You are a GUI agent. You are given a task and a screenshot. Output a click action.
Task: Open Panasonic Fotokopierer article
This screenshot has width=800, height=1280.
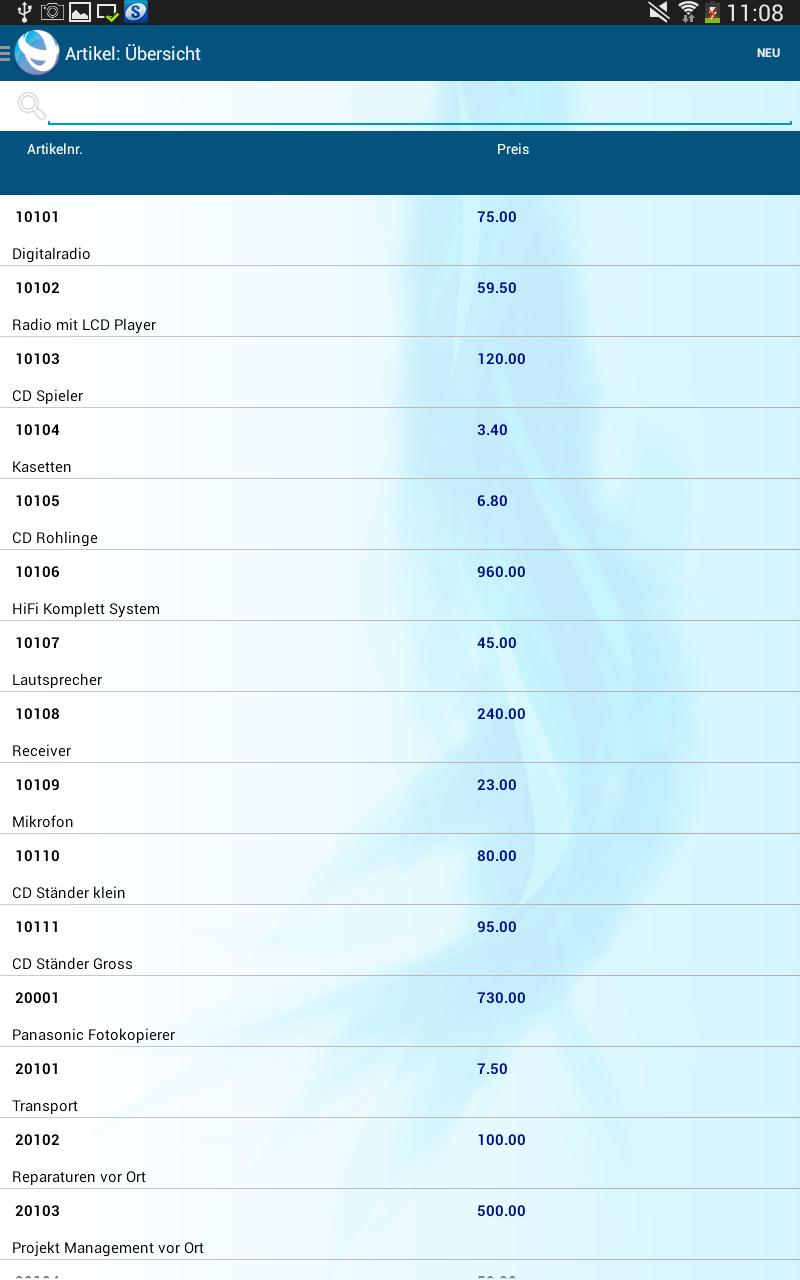pyautogui.click(x=400, y=1015)
